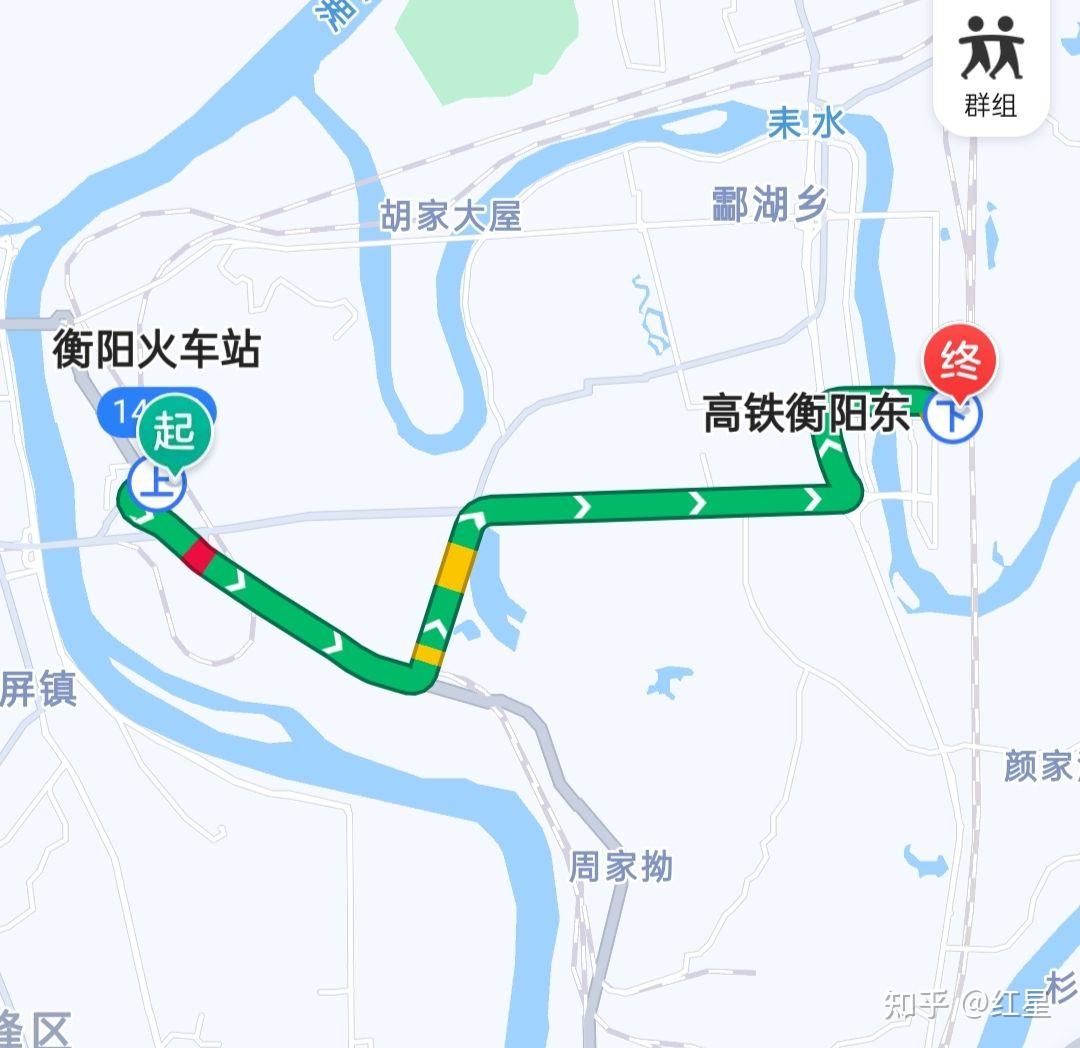The width and height of the screenshot is (1080, 1048).
Task: Open the 群组 group button
Action: pyautogui.click(x=991, y=66)
